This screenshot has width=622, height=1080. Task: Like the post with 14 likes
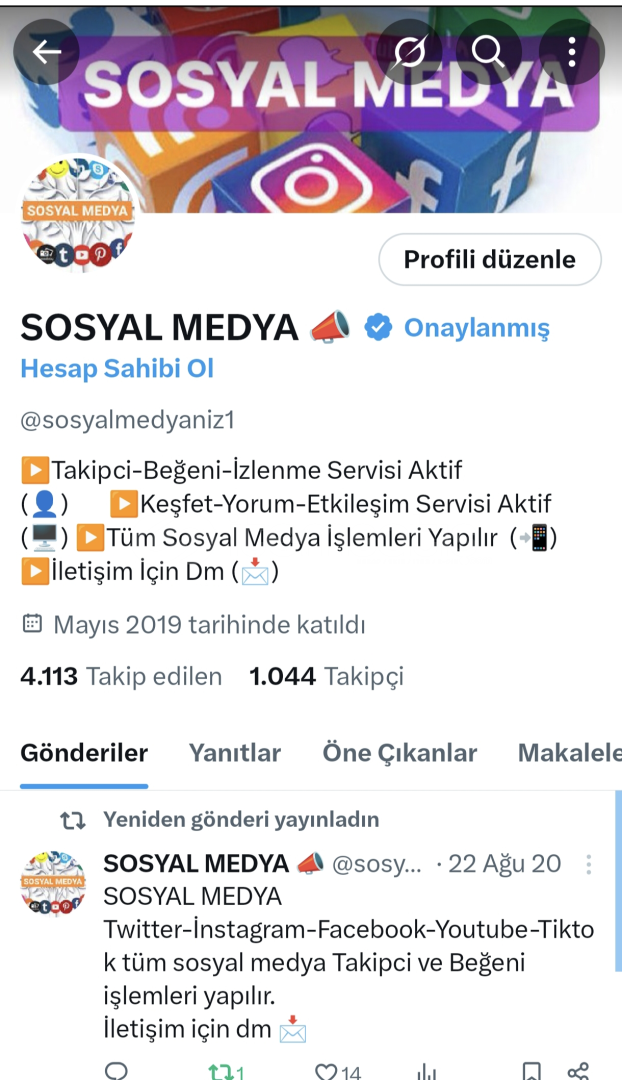pos(325,1071)
